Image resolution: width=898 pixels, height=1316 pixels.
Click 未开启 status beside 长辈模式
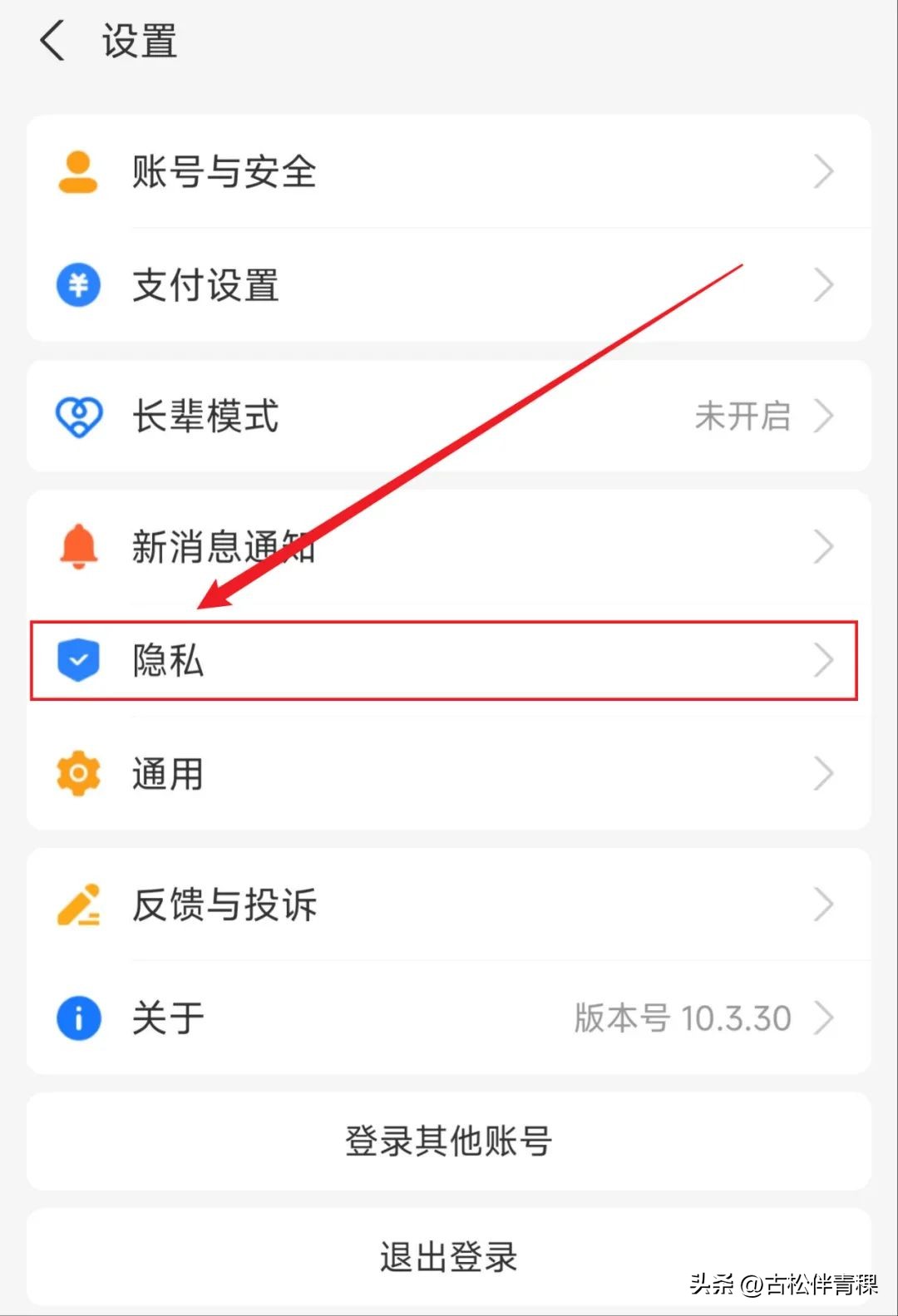(743, 416)
